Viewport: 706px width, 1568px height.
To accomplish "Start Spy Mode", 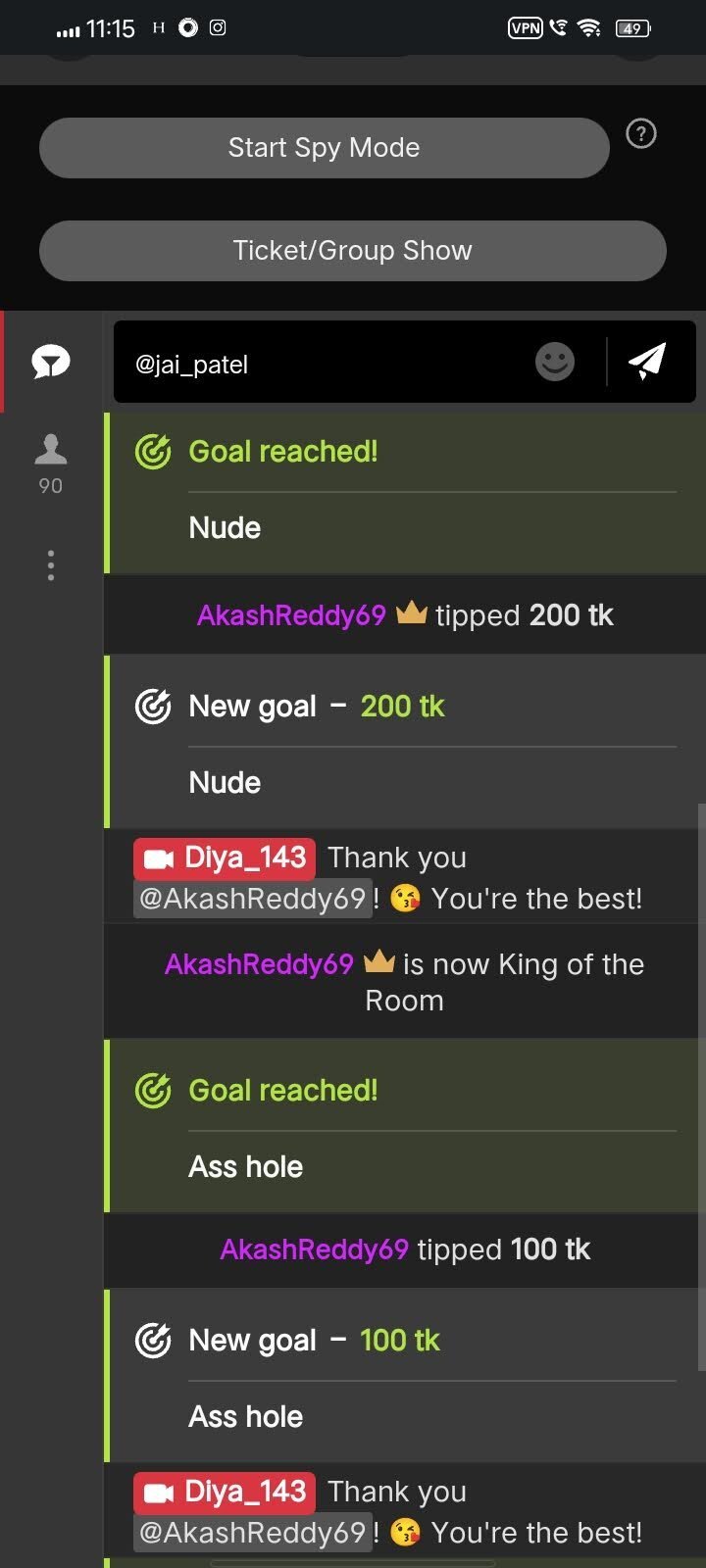I will coord(324,148).
